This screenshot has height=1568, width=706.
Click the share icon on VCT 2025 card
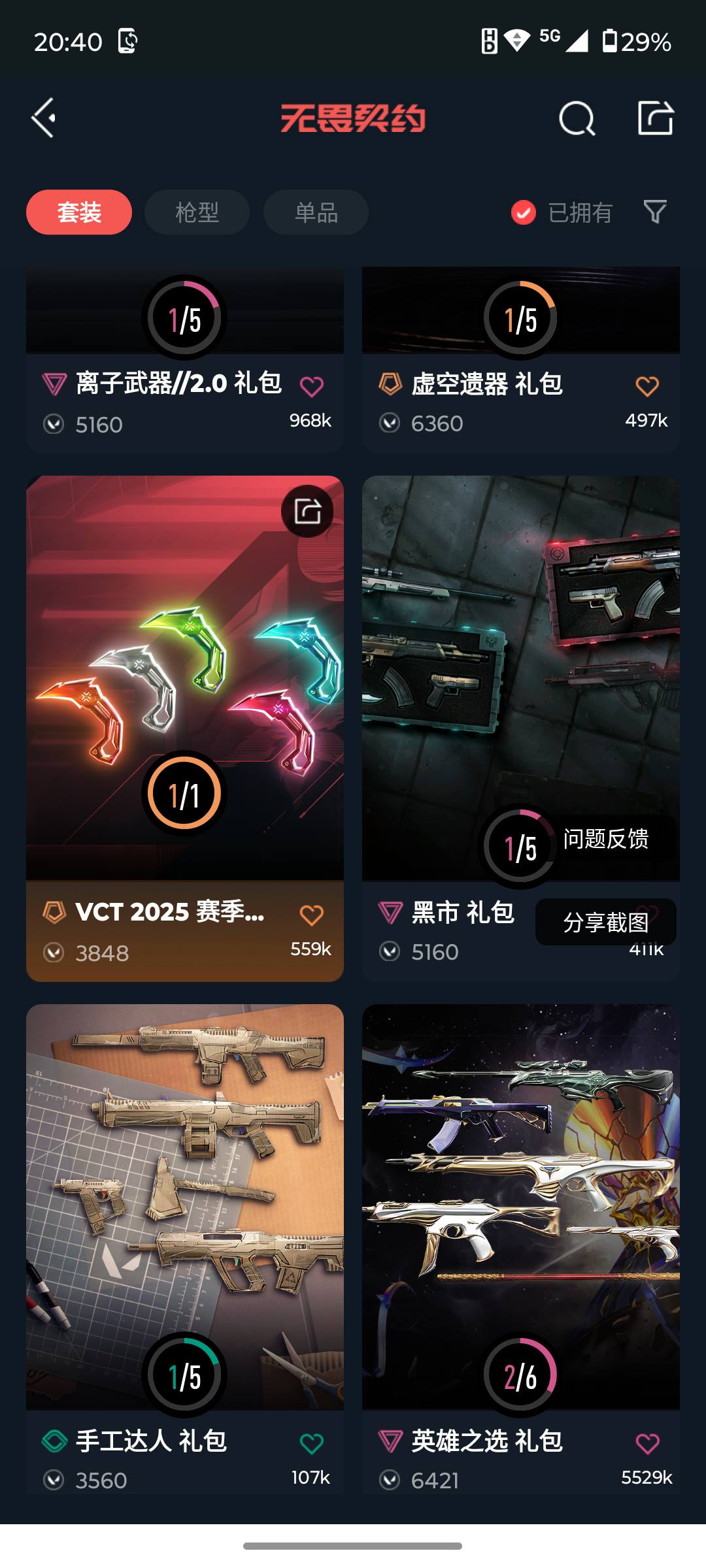pos(308,512)
